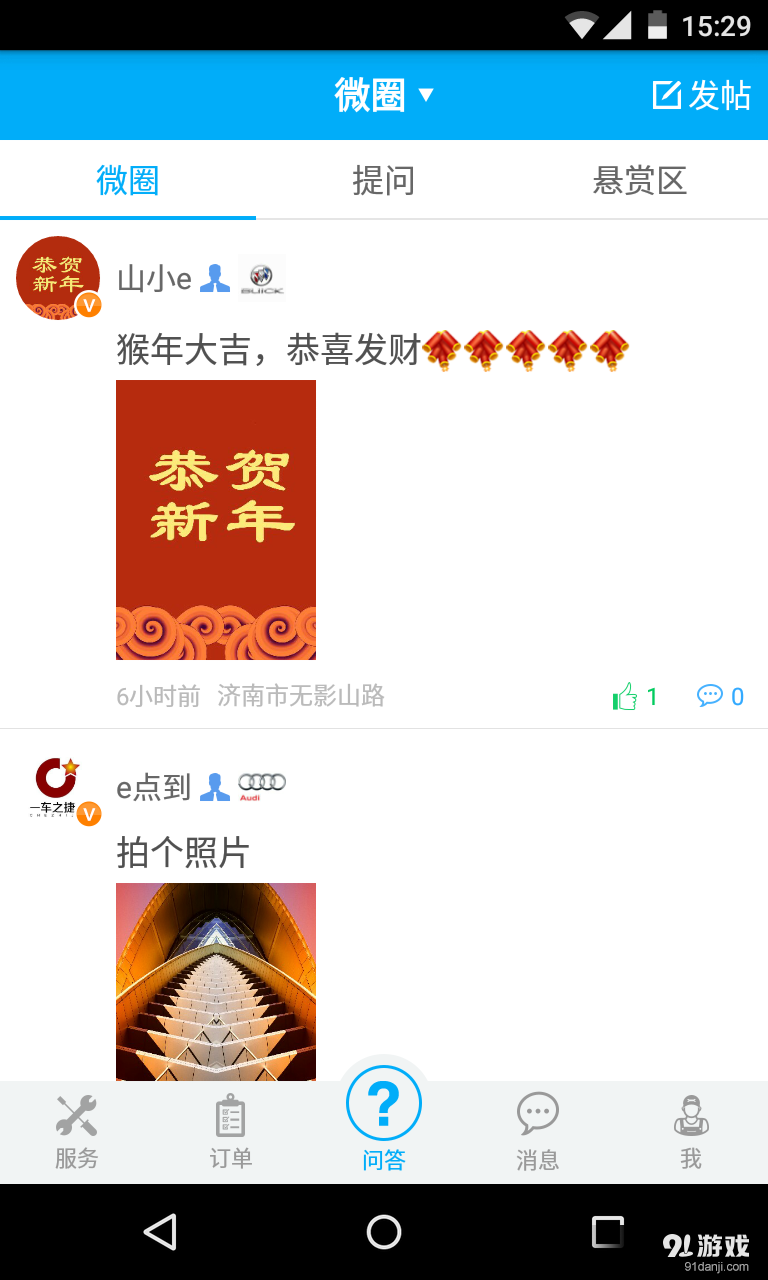Open the 订单 orders icon
This screenshot has width=768, height=1280.
tap(230, 1120)
